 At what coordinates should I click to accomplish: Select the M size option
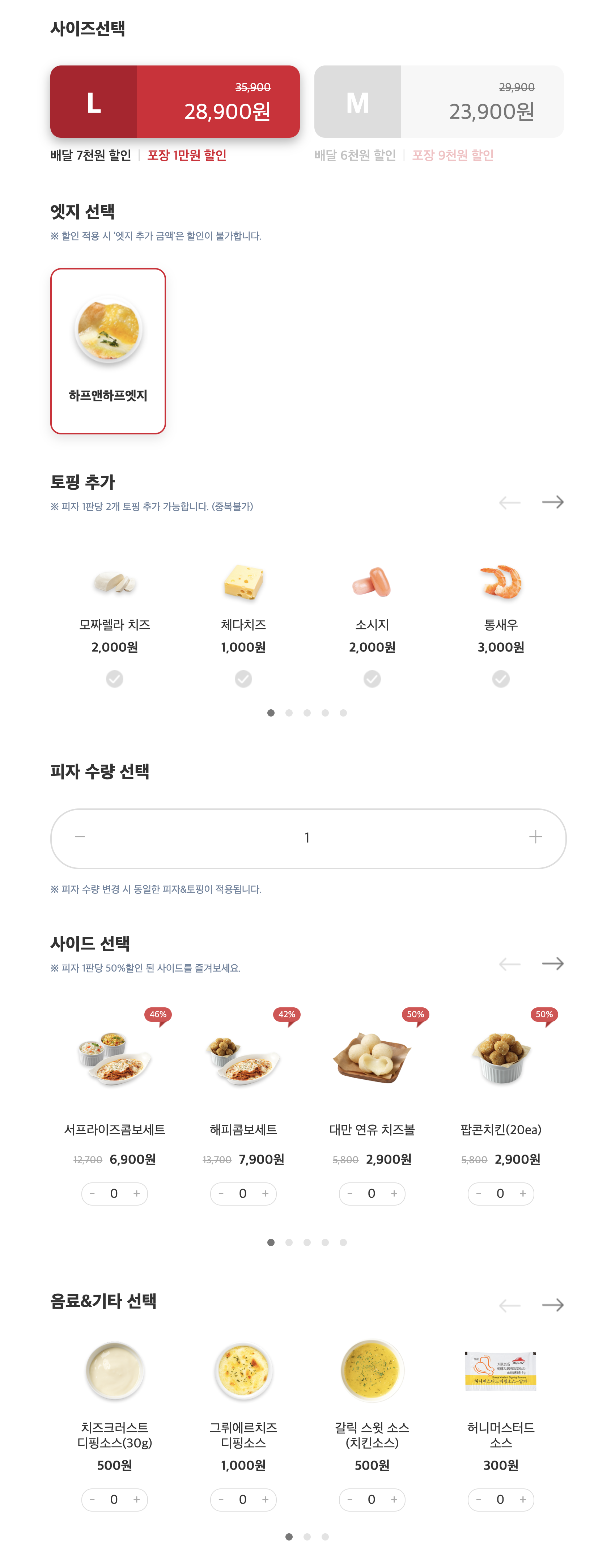[x=438, y=102]
